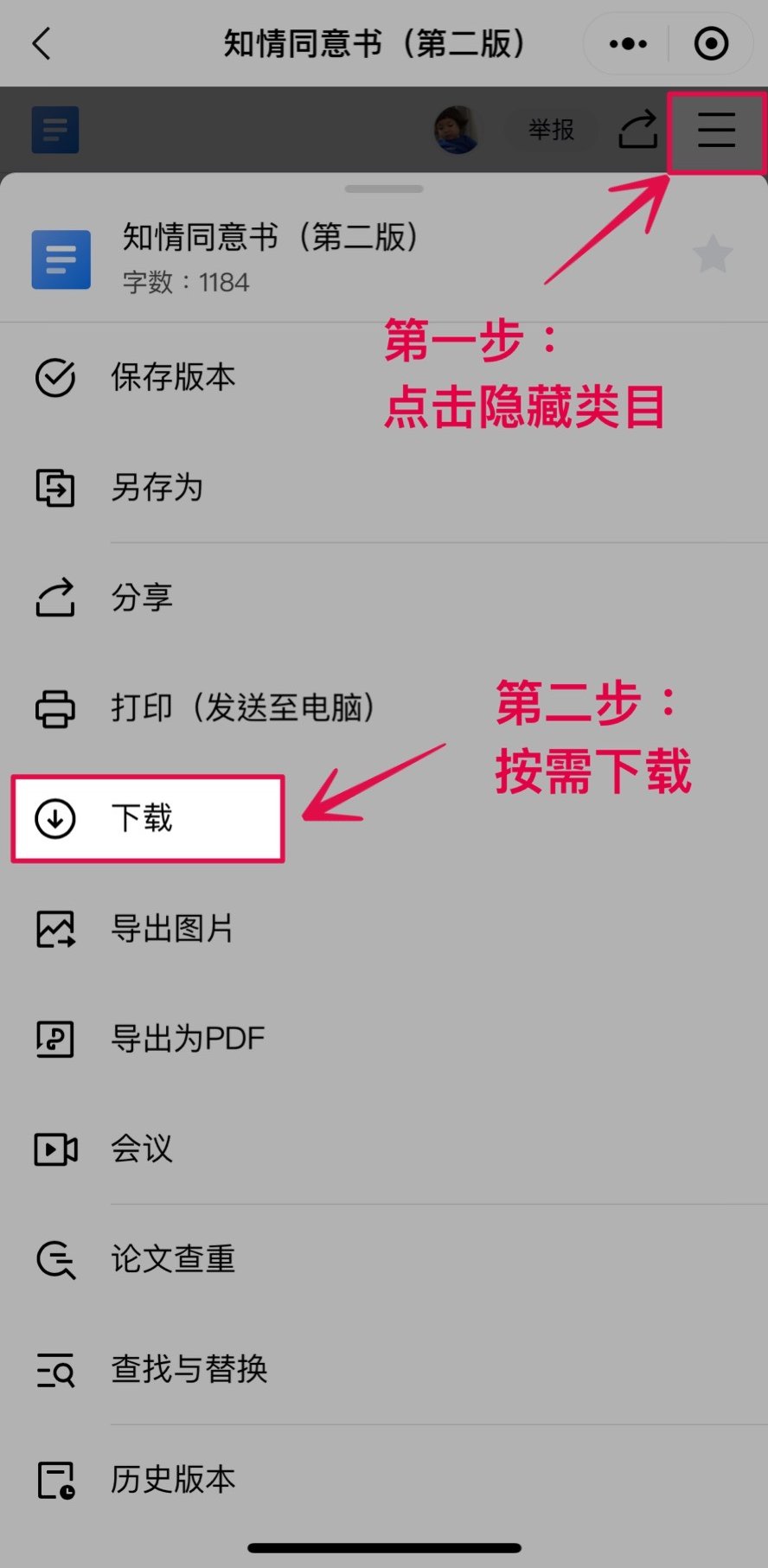Viewport: 768px width, 1568px height.
Task: Select 保存版本 to save a version
Action: coord(173,377)
